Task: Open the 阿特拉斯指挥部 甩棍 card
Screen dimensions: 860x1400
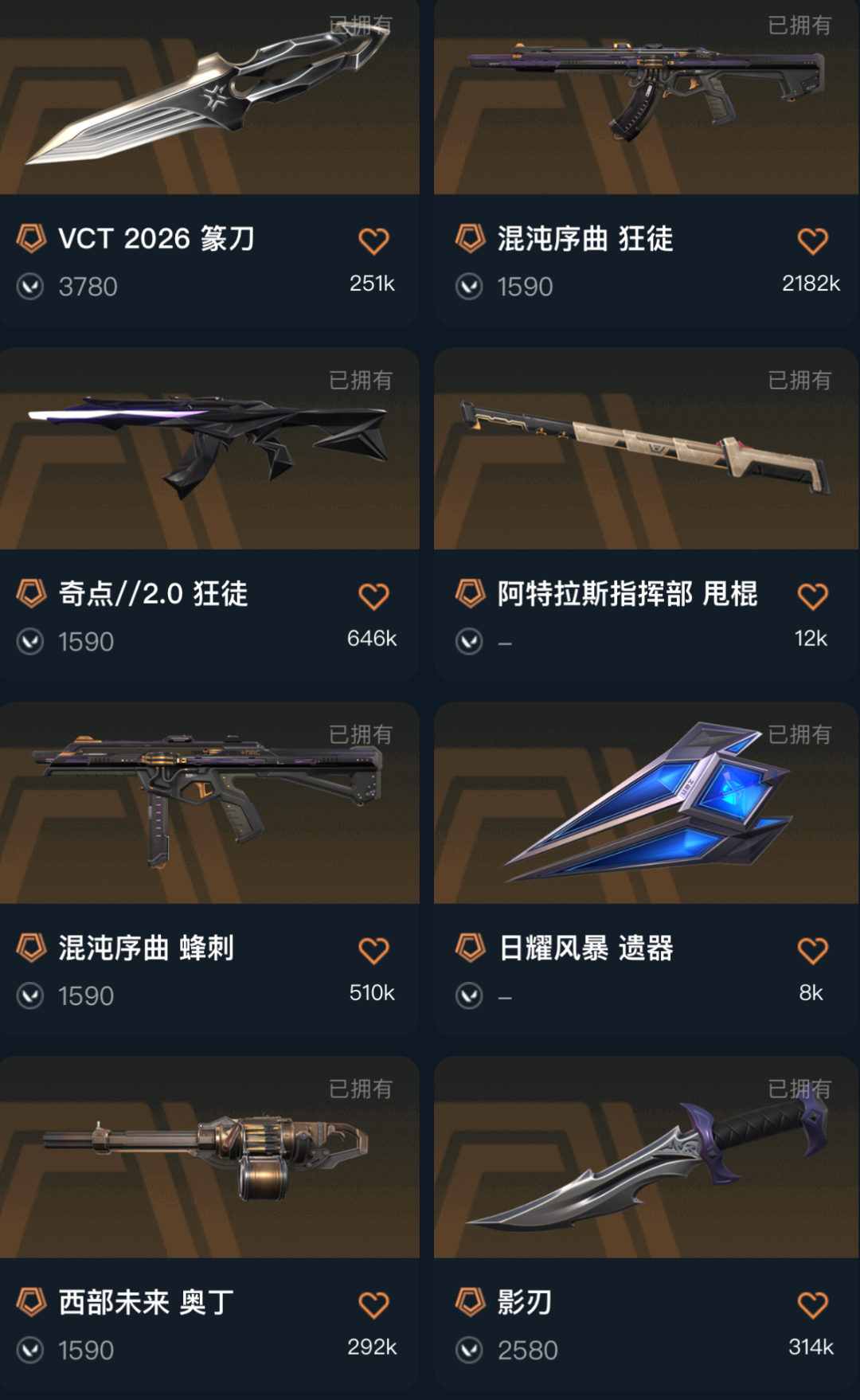Action: 645,450
